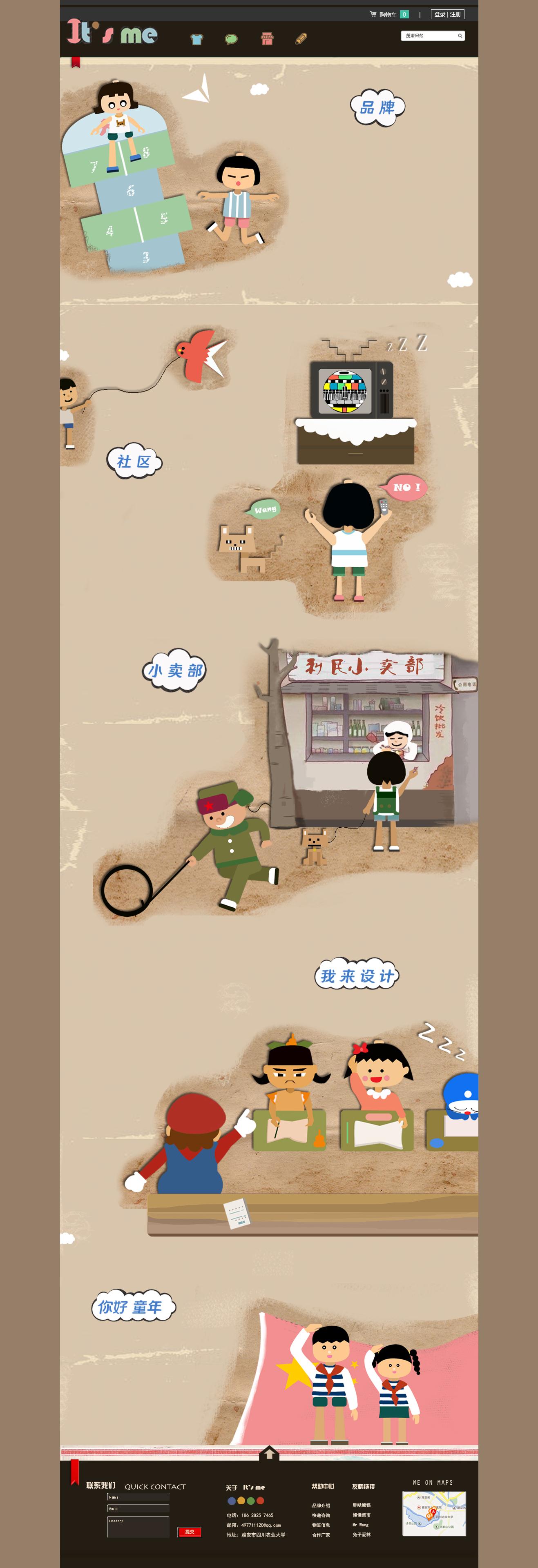Open 品牌介绍 in help center
The width and height of the screenshot is (538, 1568).
(321, 1505)
